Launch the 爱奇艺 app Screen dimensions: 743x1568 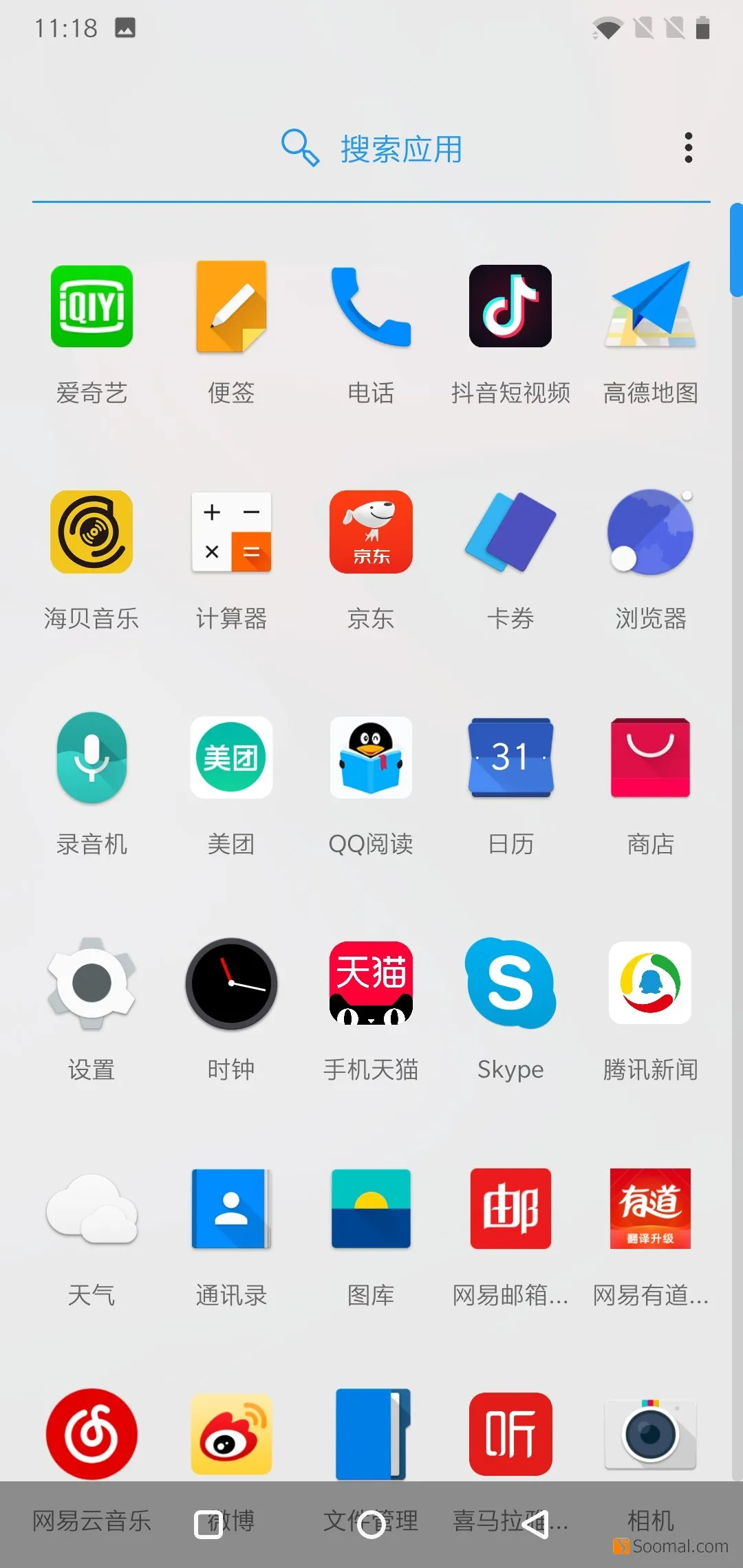91,307
